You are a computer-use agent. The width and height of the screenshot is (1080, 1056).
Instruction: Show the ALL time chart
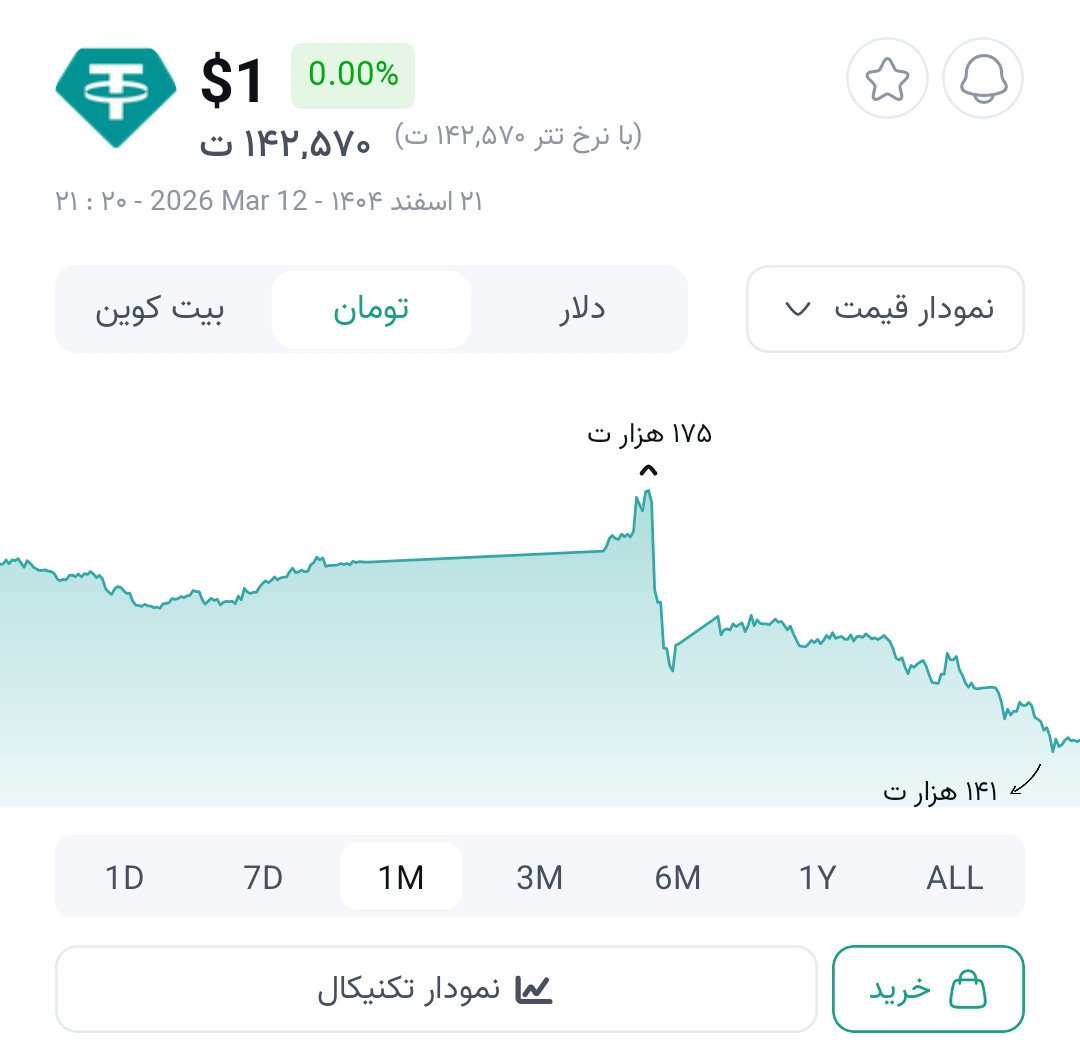point(955,877)
